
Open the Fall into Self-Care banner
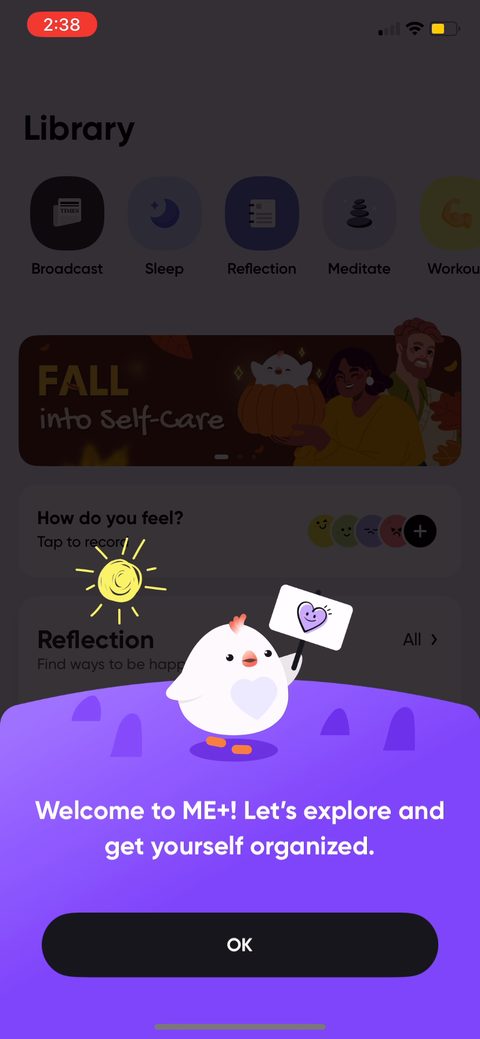tap(239, 400)
